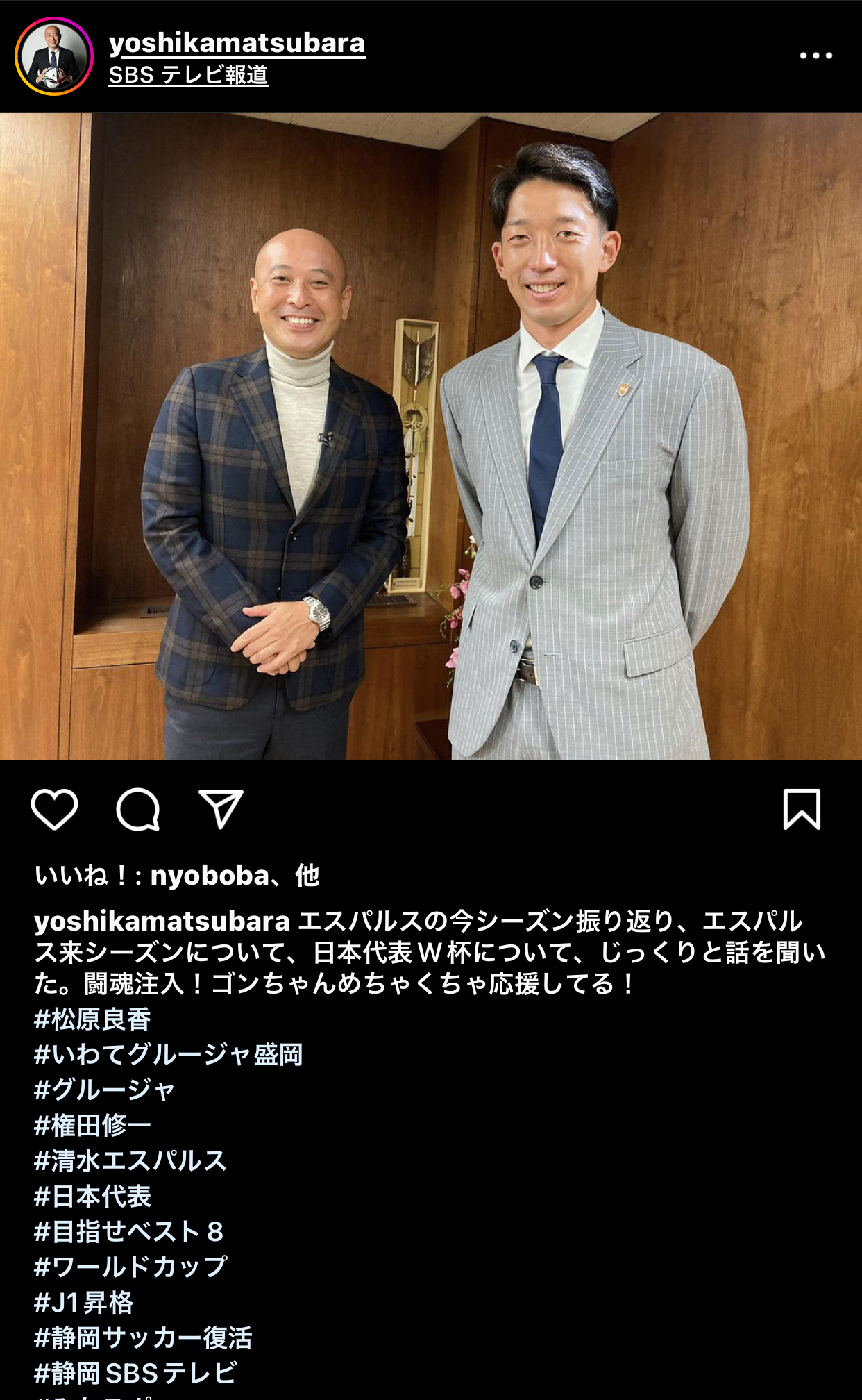Open the hashtag #清水エスパルス

coord(130,1160)
